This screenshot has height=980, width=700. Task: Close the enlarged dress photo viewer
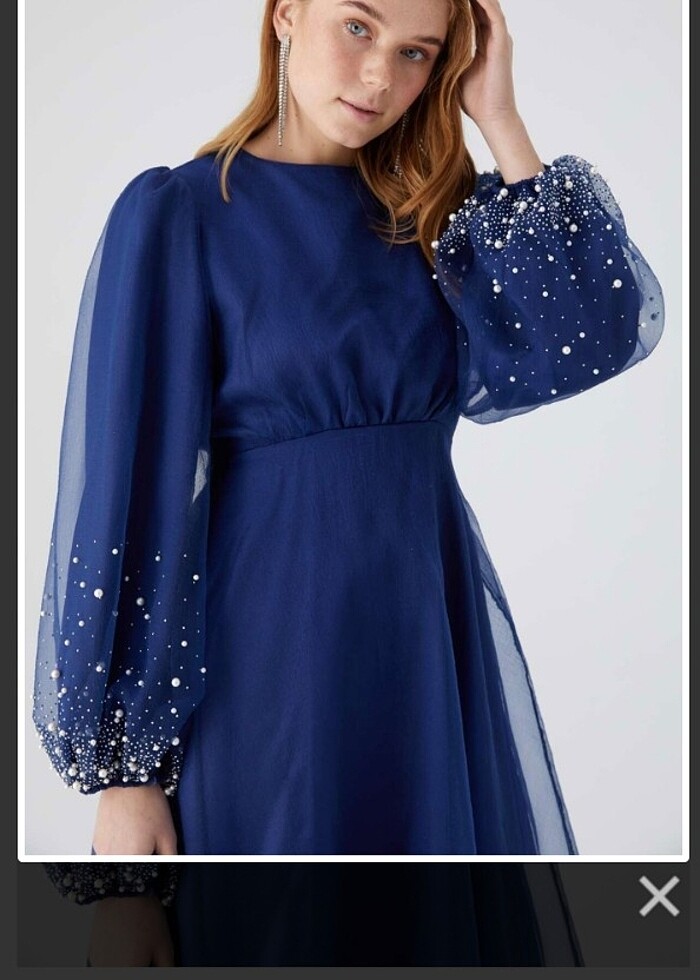point(659,896)
